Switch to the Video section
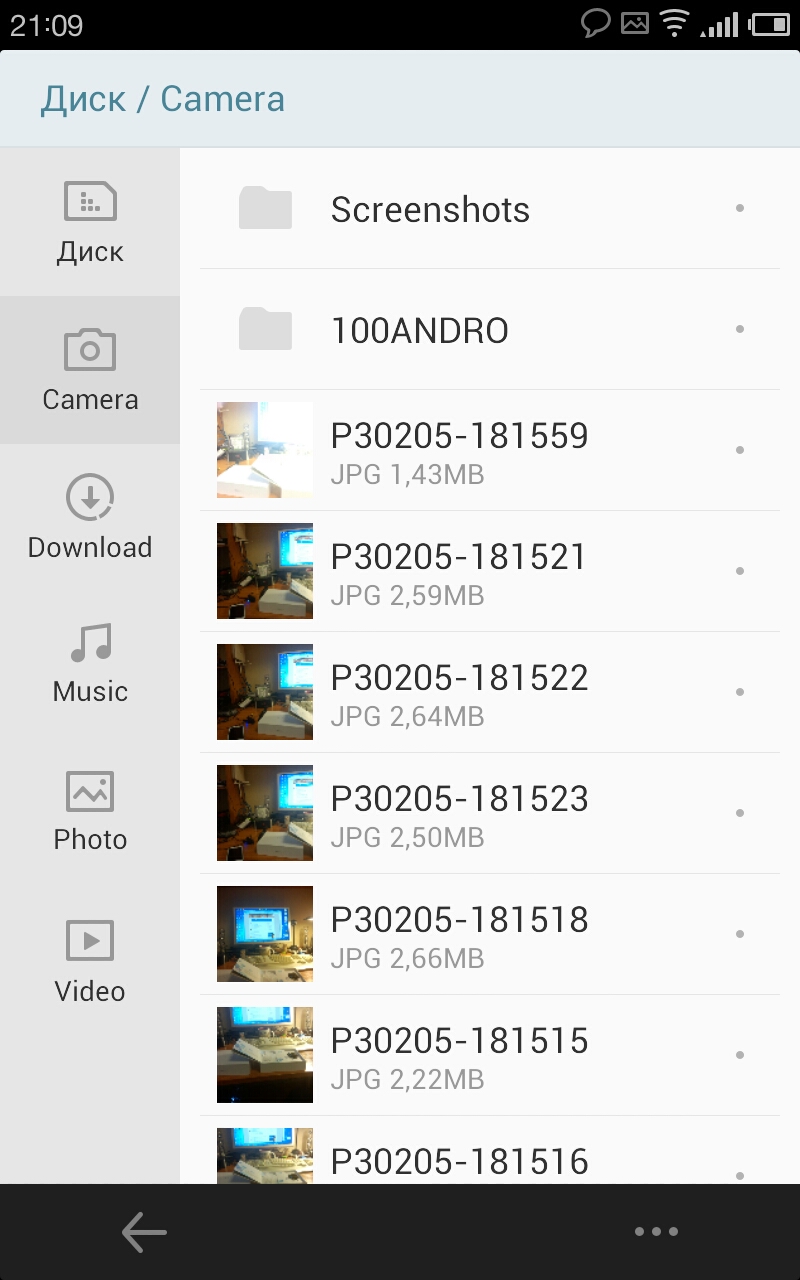The width and height of the screenshot is (800, 1280). click(90, 961)
